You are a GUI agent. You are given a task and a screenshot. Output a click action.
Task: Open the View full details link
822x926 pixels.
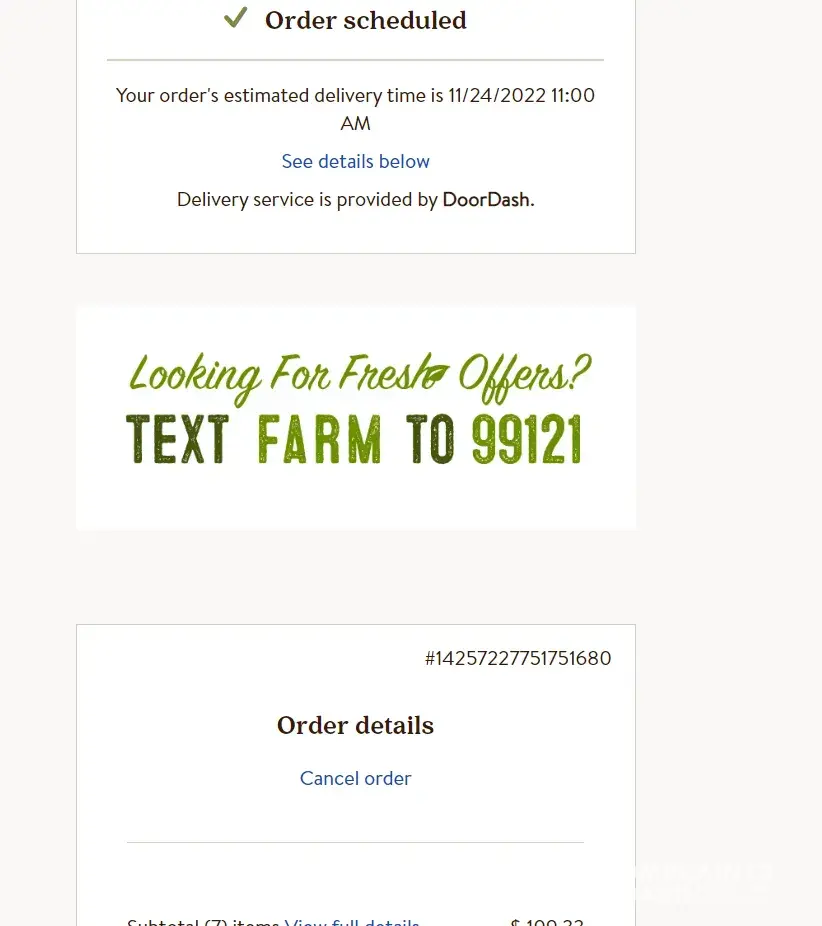(352, 921)
